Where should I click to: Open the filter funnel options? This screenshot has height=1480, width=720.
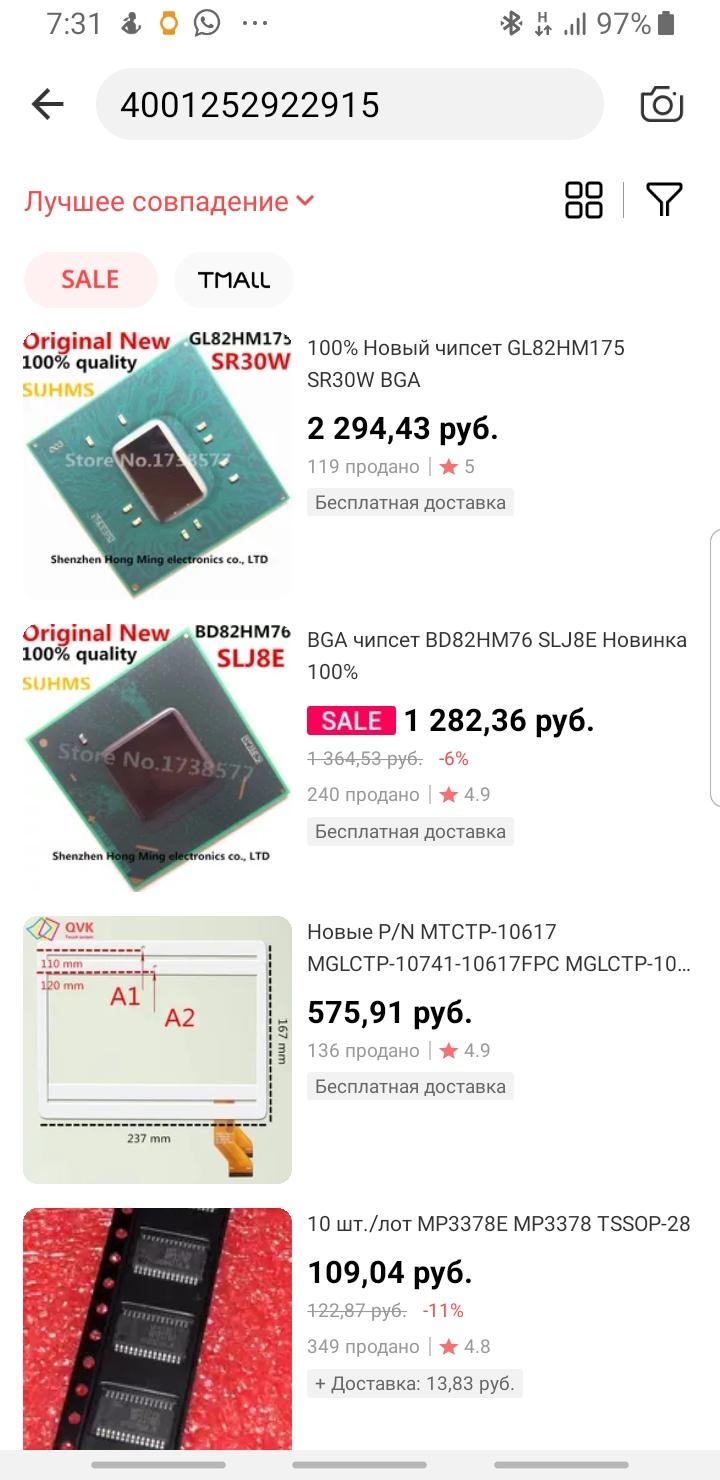[x=664, y=200]
